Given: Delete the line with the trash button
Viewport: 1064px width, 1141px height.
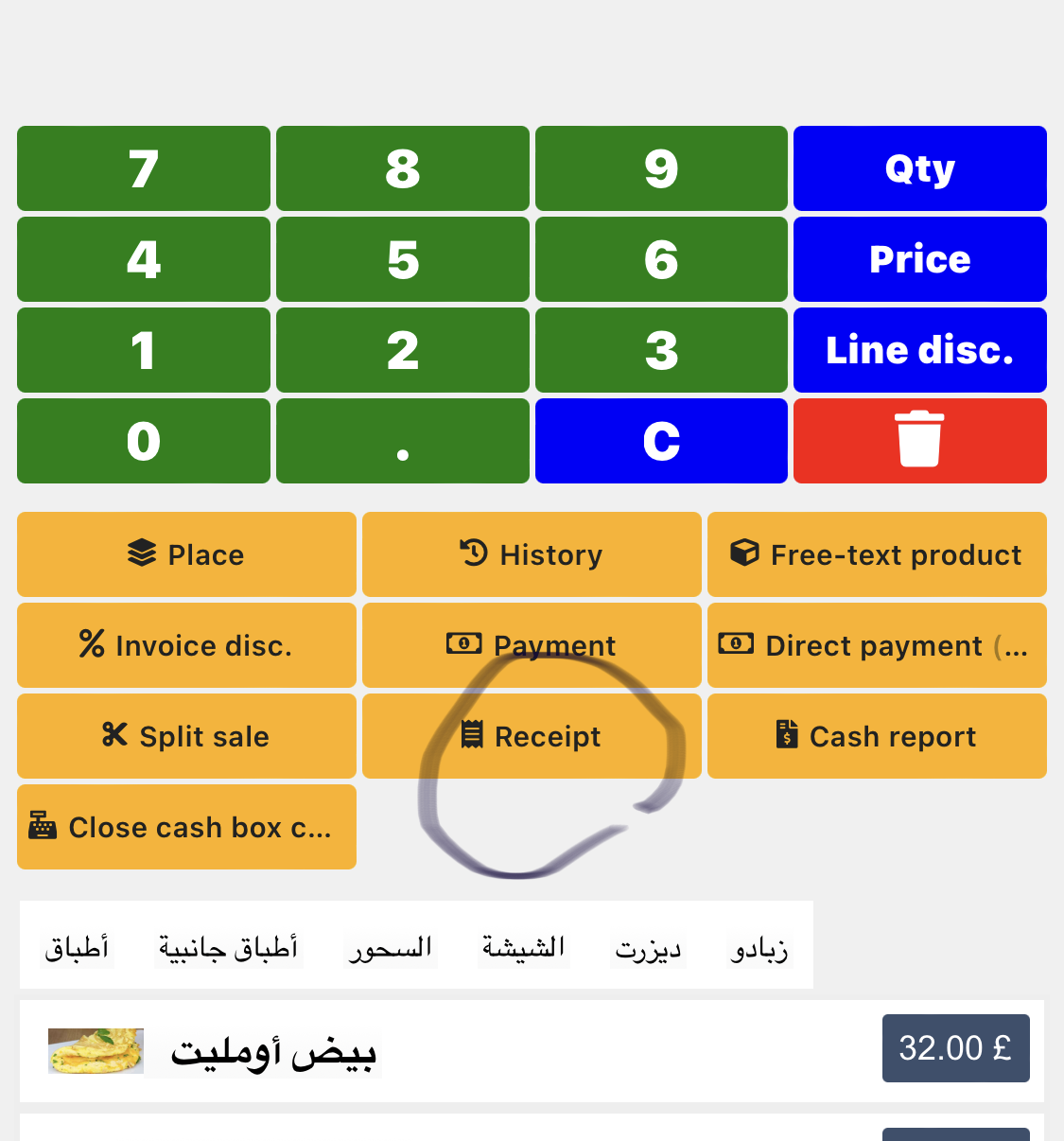Looking at the screenshot, I should (919, 441).
